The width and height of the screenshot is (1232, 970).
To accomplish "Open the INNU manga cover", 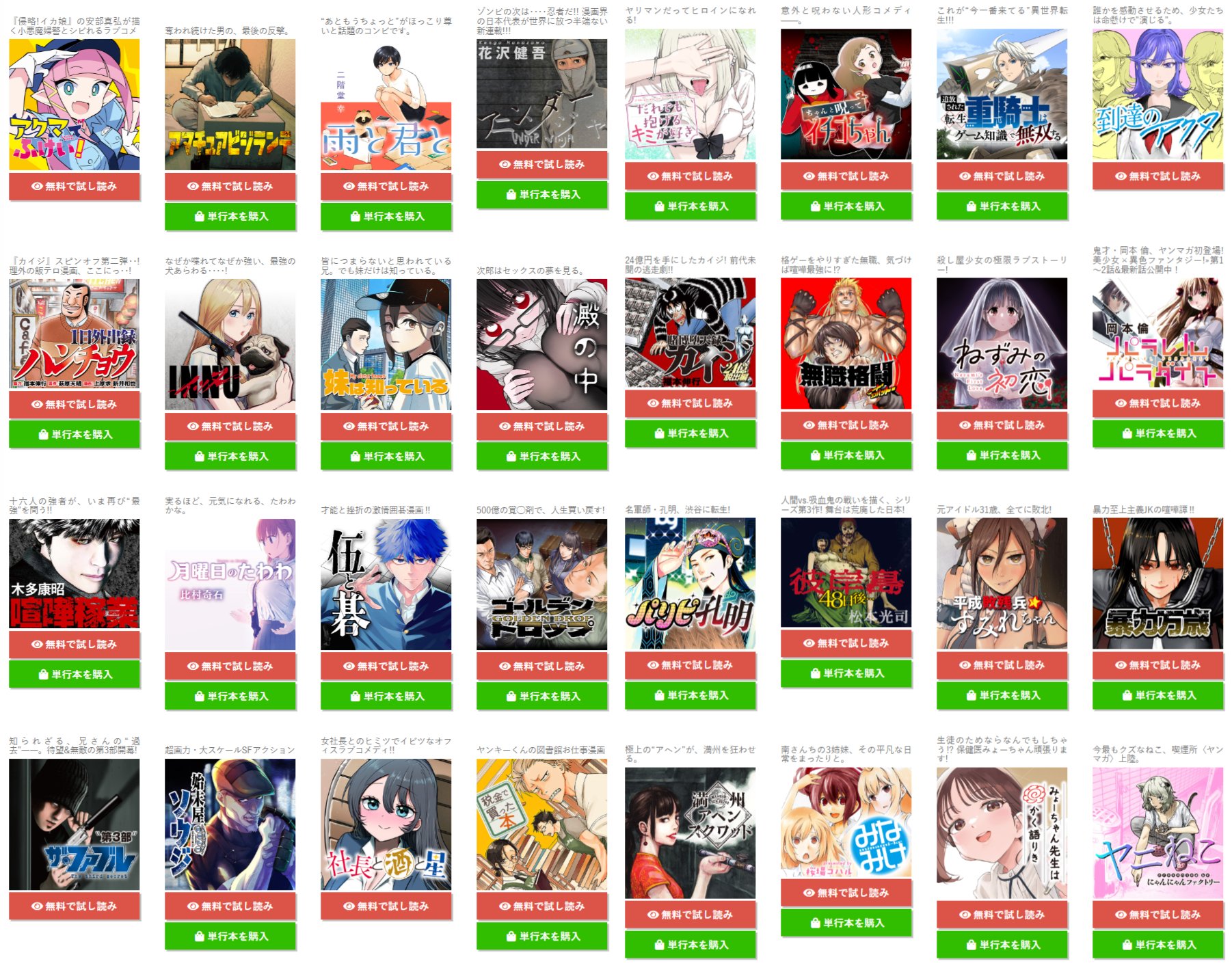I will (230, 344).
